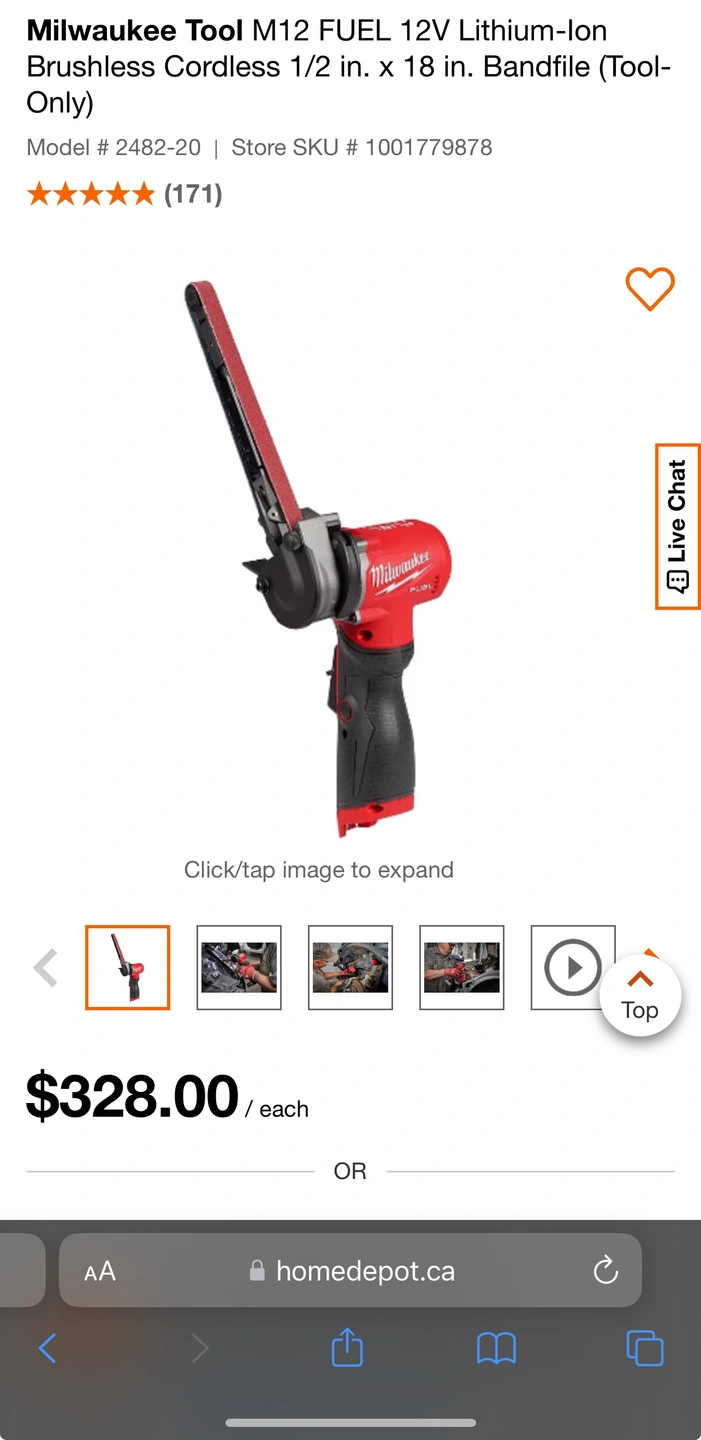The width and height of the screenshot is (701, 1440).
Task: Jump back to Top of page
Action: [640, 996]
